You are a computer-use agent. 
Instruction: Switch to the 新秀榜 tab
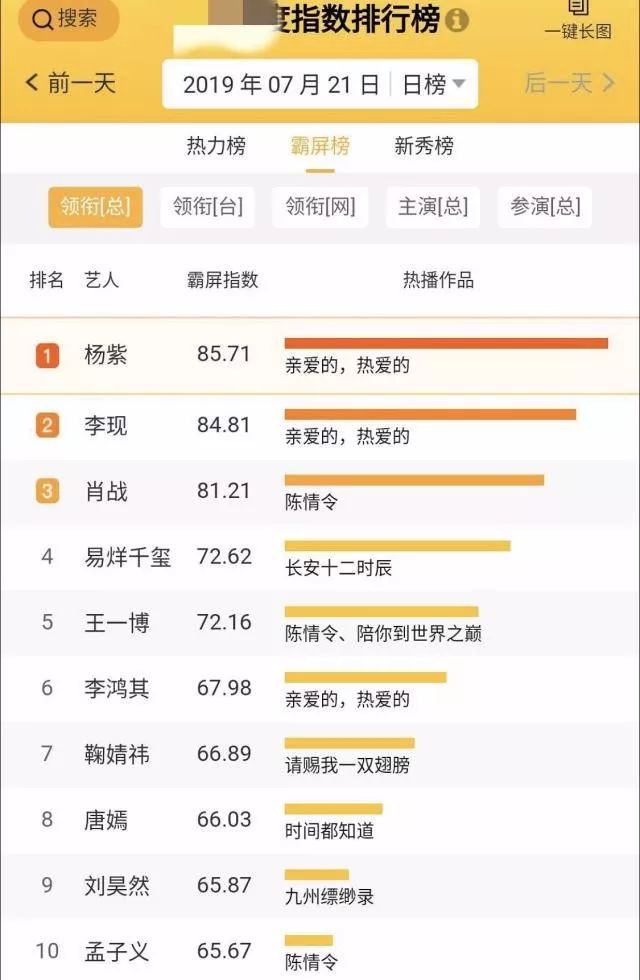(x=424, y=146)
